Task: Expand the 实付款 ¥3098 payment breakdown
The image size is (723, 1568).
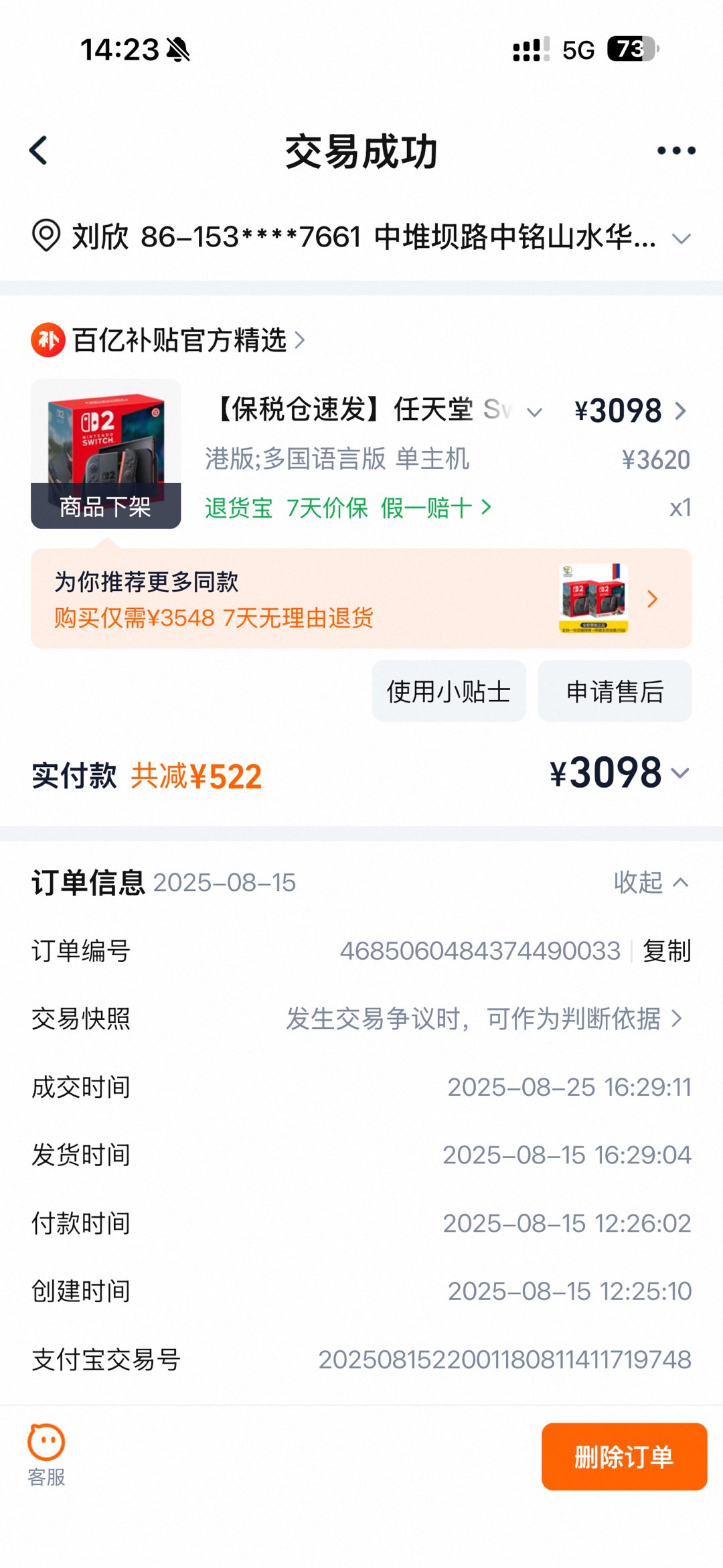Action: coord(680,774)
